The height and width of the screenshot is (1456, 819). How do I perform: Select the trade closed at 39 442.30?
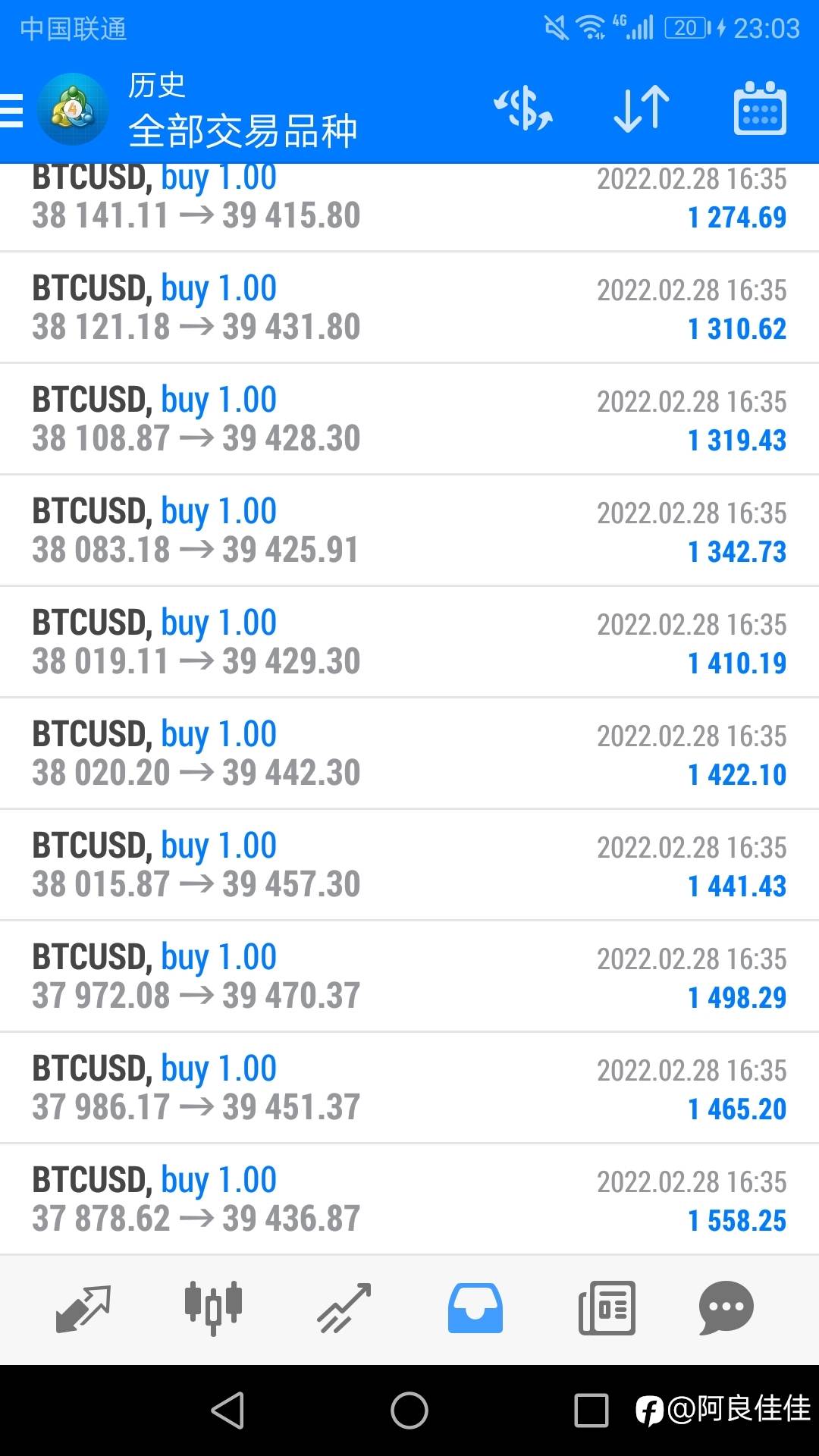(409, 754)
